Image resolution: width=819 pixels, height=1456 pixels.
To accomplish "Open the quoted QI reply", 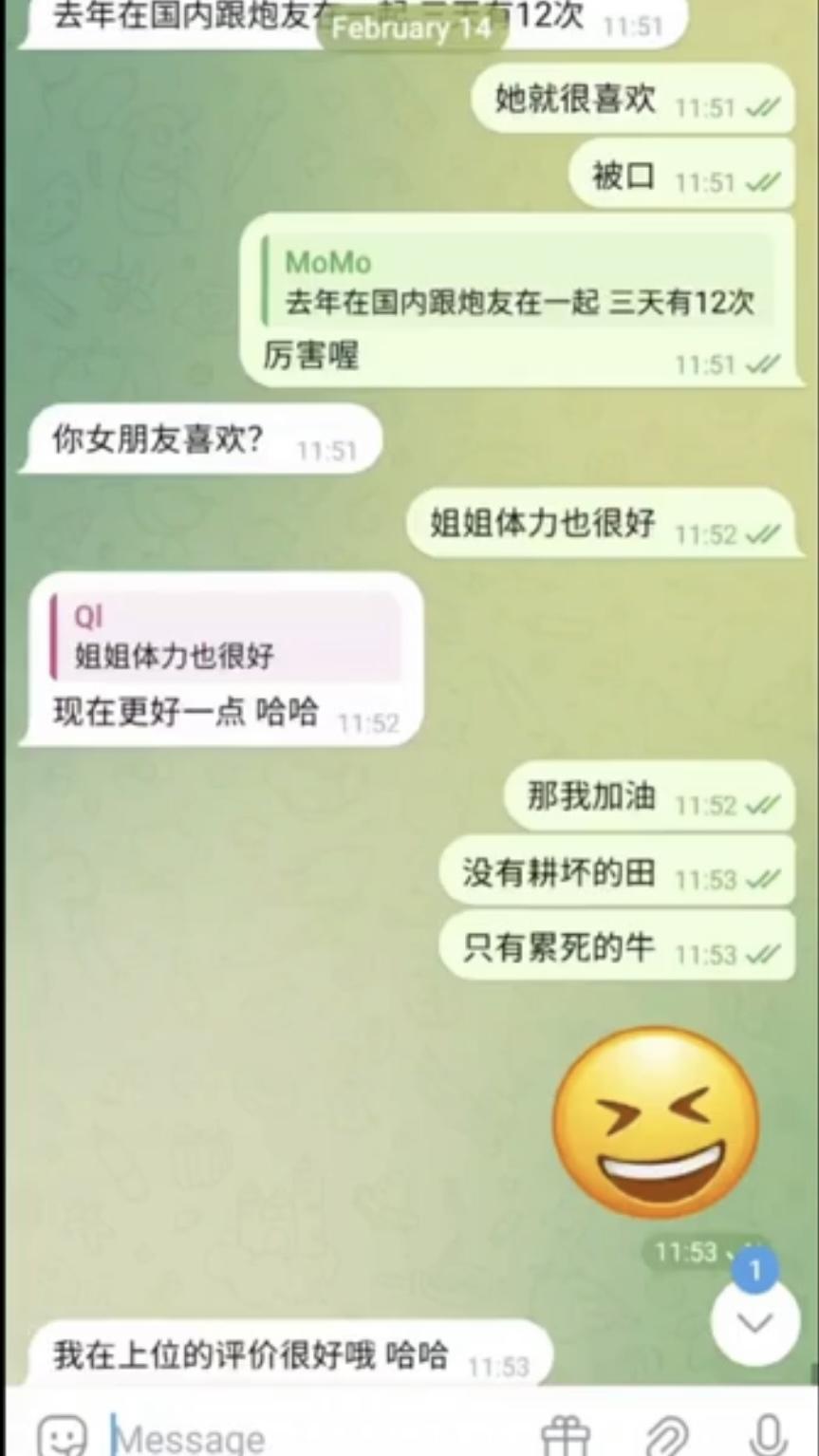I will coord(226,637).
